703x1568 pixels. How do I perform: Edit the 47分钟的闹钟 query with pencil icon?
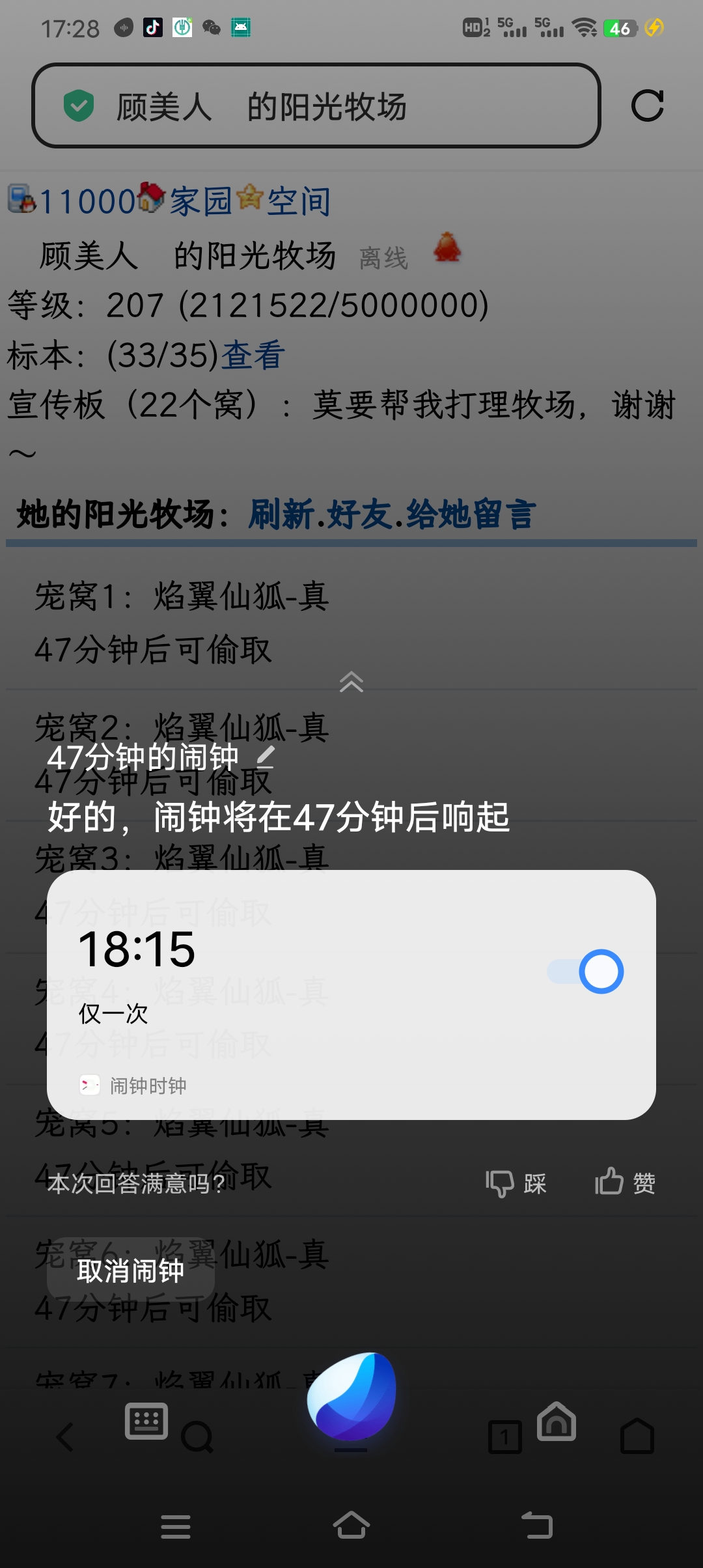pyautogui.click(x=266, y=757)
